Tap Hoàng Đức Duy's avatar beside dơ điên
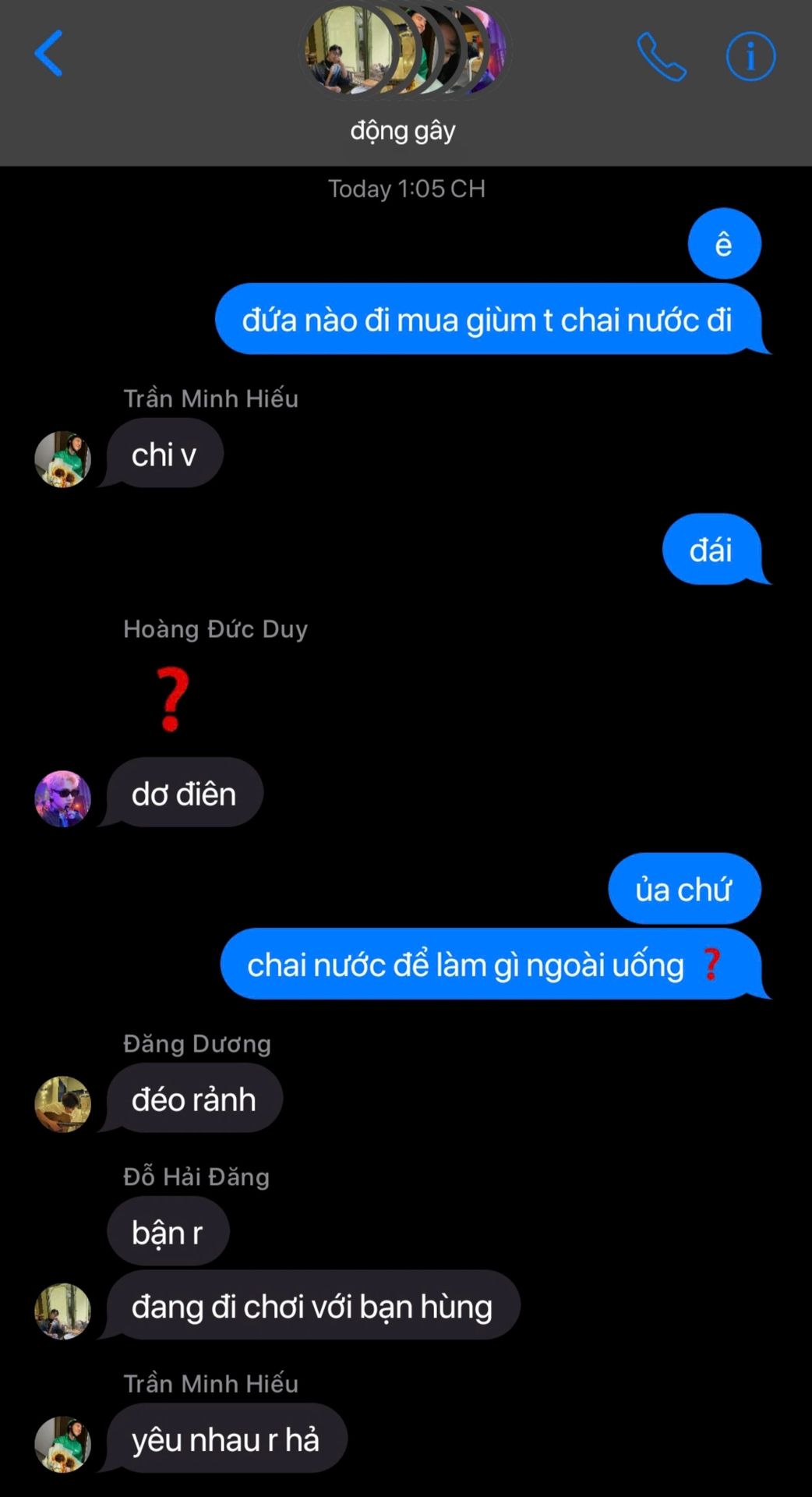Screen dimensions: 812x1497 coord(63,798)
